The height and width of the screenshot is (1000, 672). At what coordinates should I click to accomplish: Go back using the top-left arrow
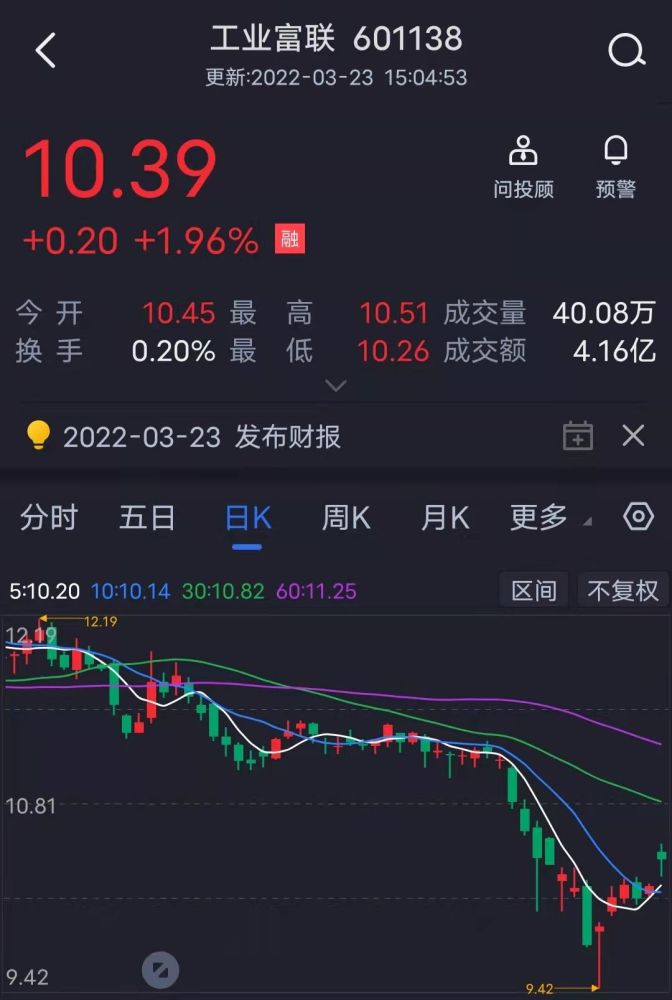[46, 50]
